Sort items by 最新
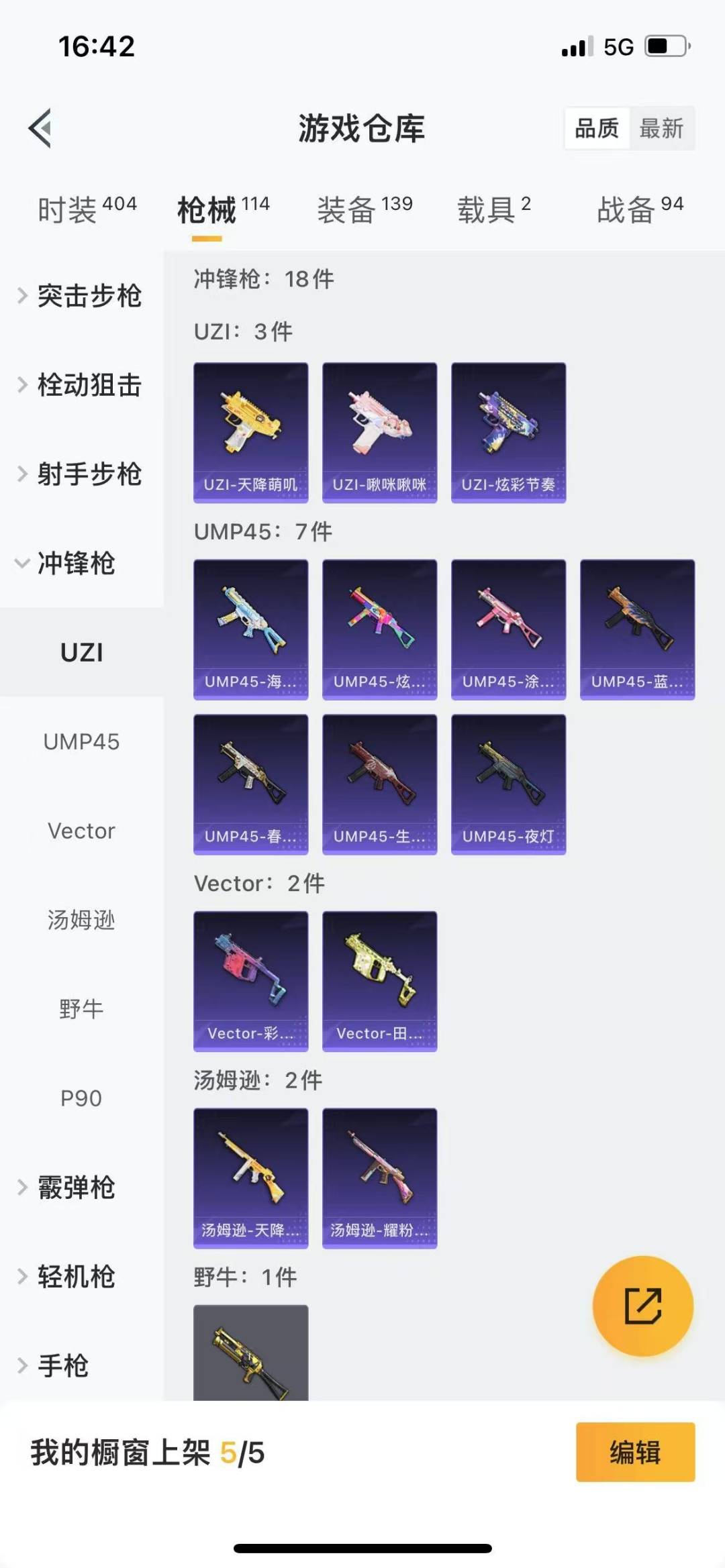 (661, 127)
